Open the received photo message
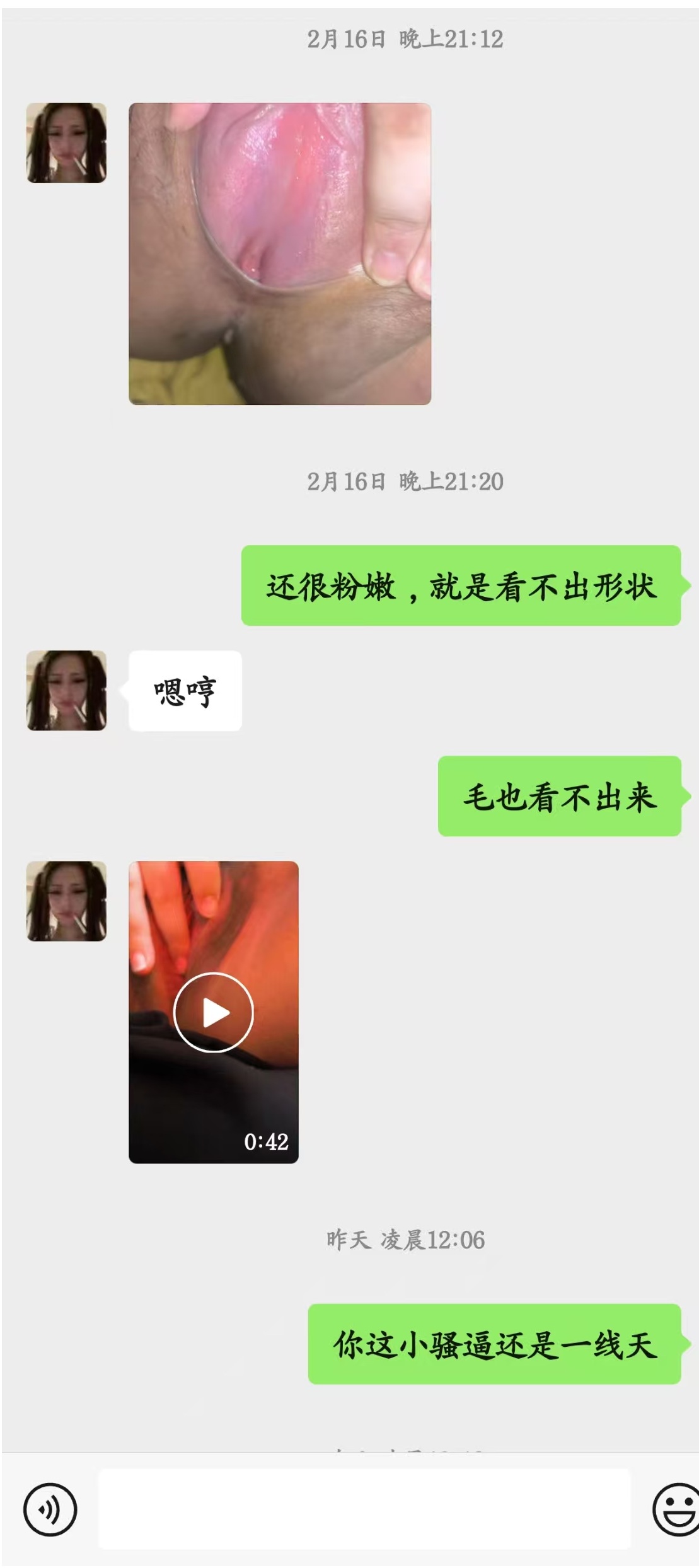 280,253
